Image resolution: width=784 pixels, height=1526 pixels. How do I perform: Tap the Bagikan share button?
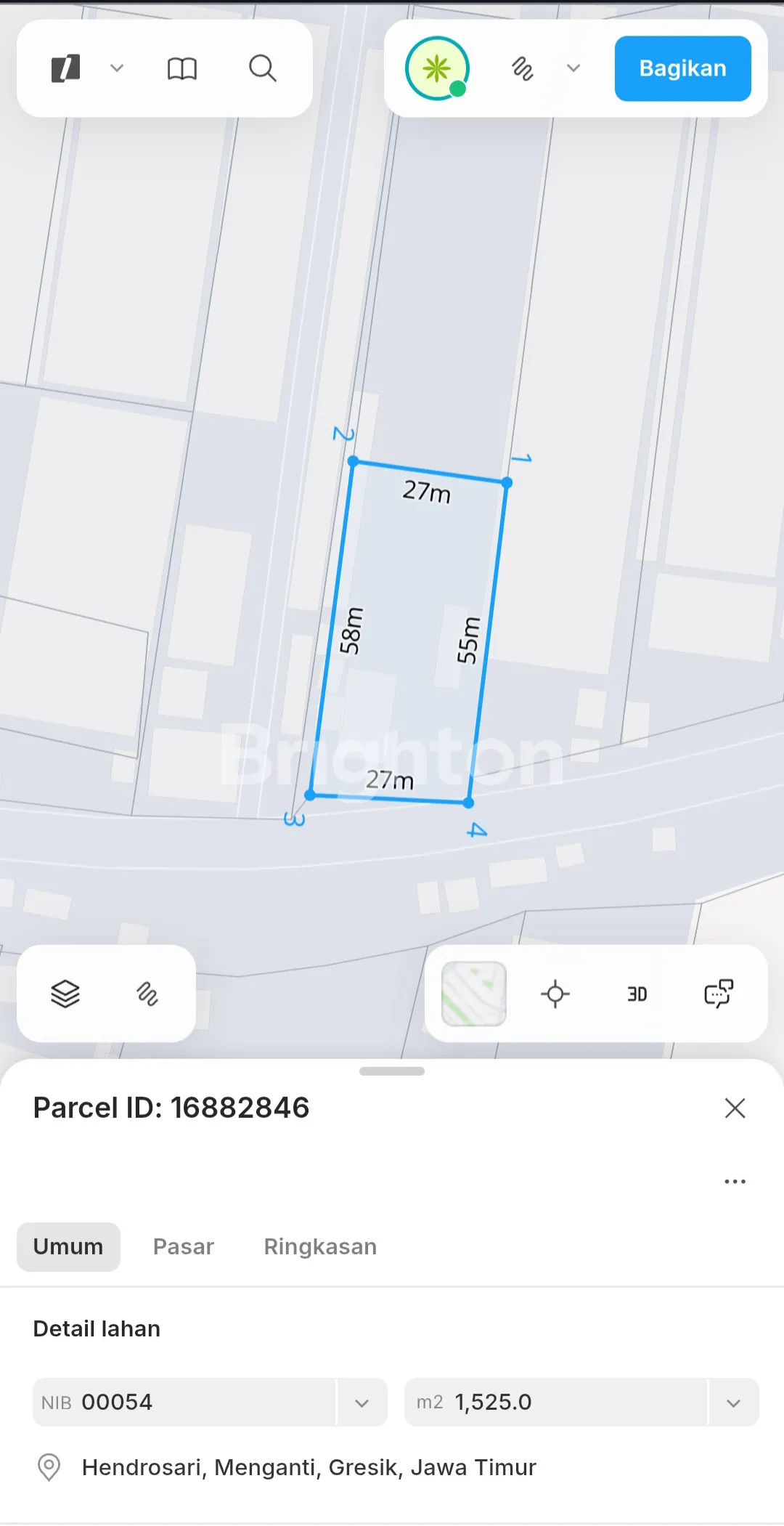point(682,68)
